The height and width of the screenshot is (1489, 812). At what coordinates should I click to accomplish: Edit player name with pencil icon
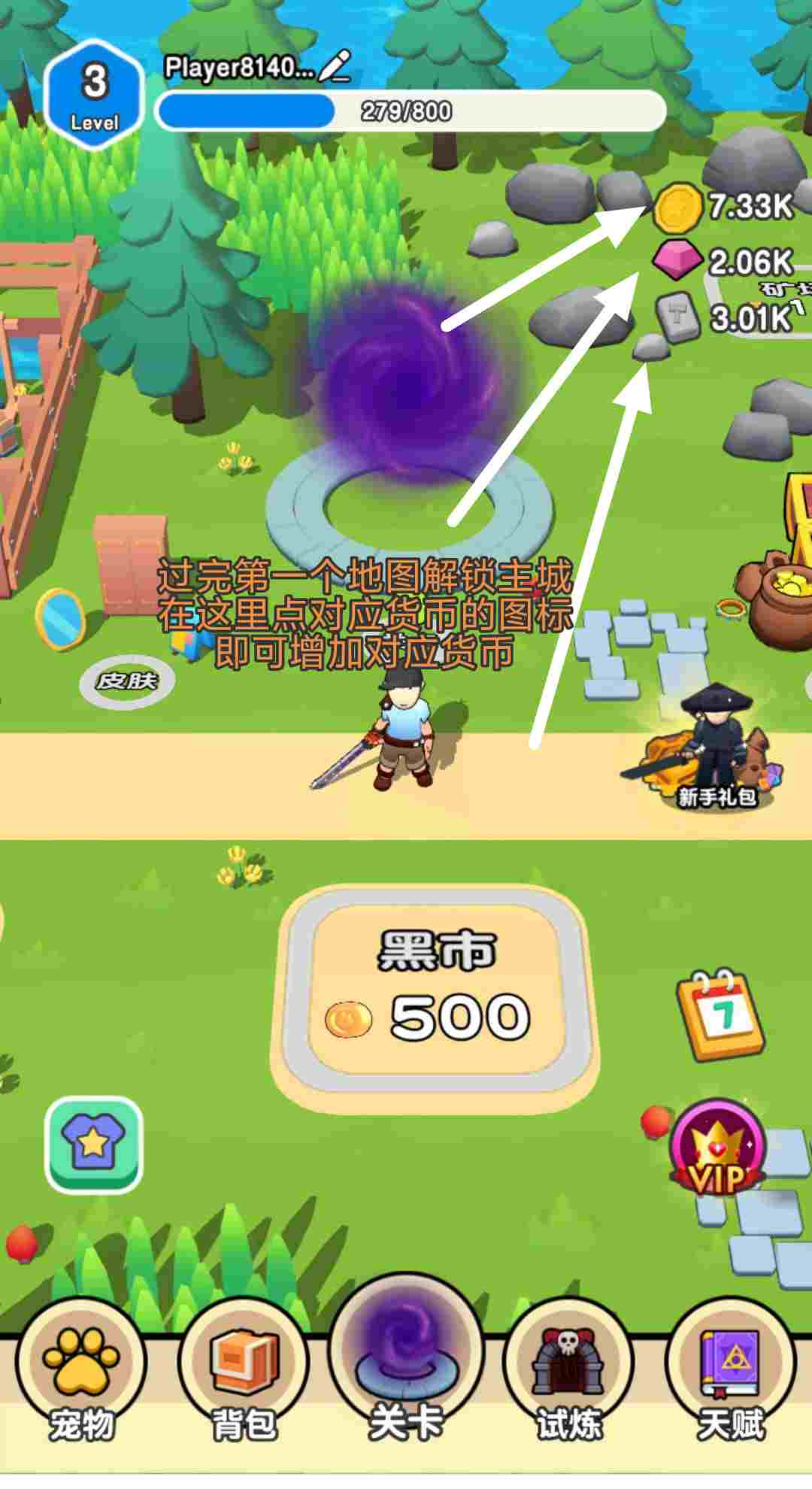335,66
